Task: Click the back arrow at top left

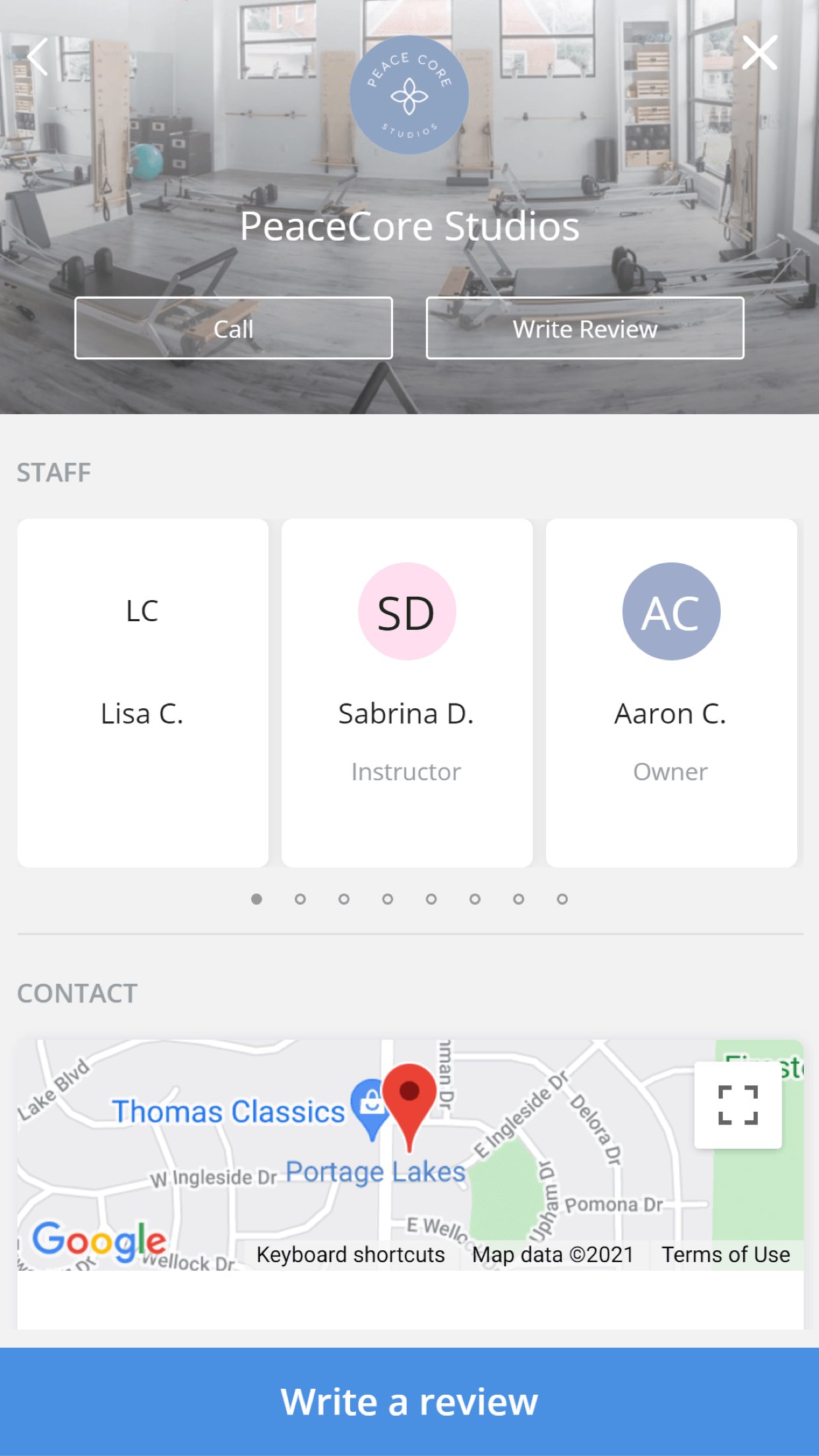Action: [x=40, y=55]
